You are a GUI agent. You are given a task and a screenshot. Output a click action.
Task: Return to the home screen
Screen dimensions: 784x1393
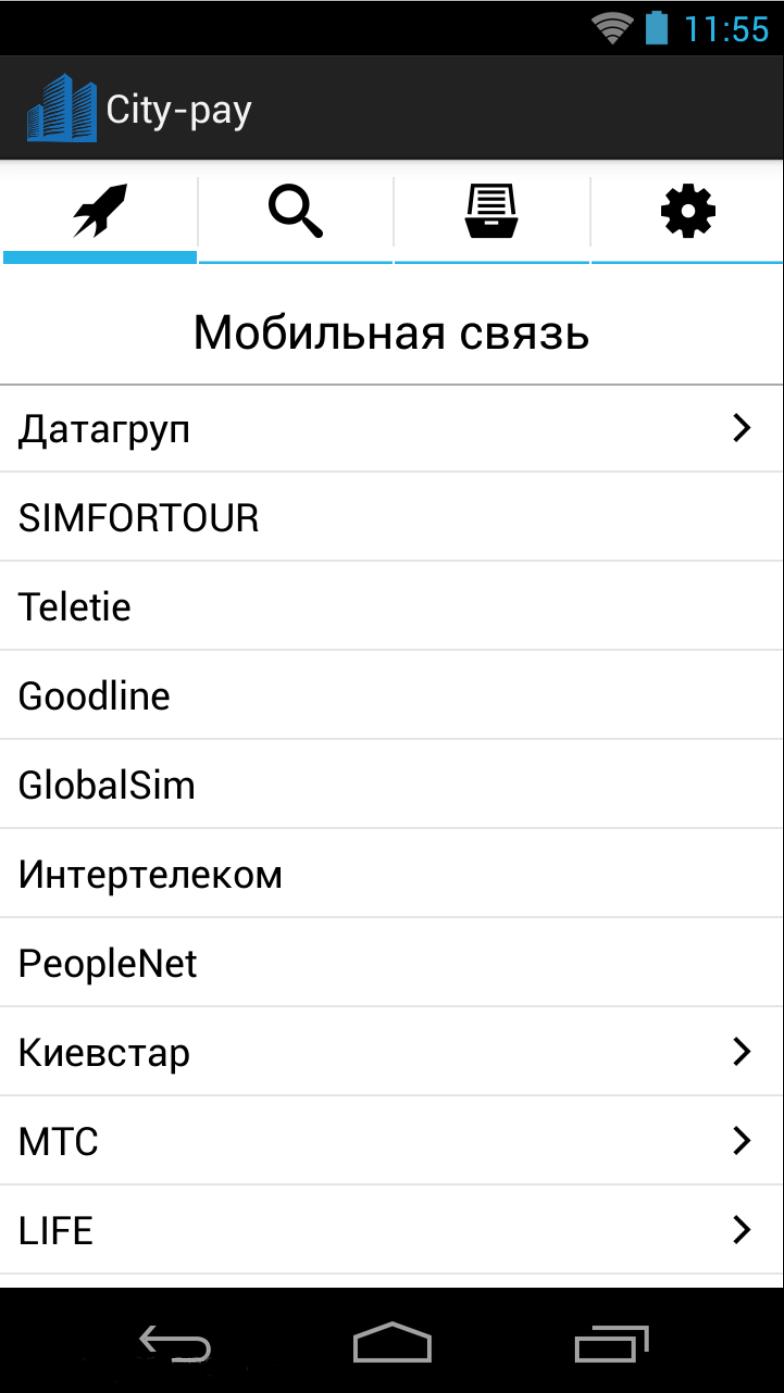point(392,1343)
